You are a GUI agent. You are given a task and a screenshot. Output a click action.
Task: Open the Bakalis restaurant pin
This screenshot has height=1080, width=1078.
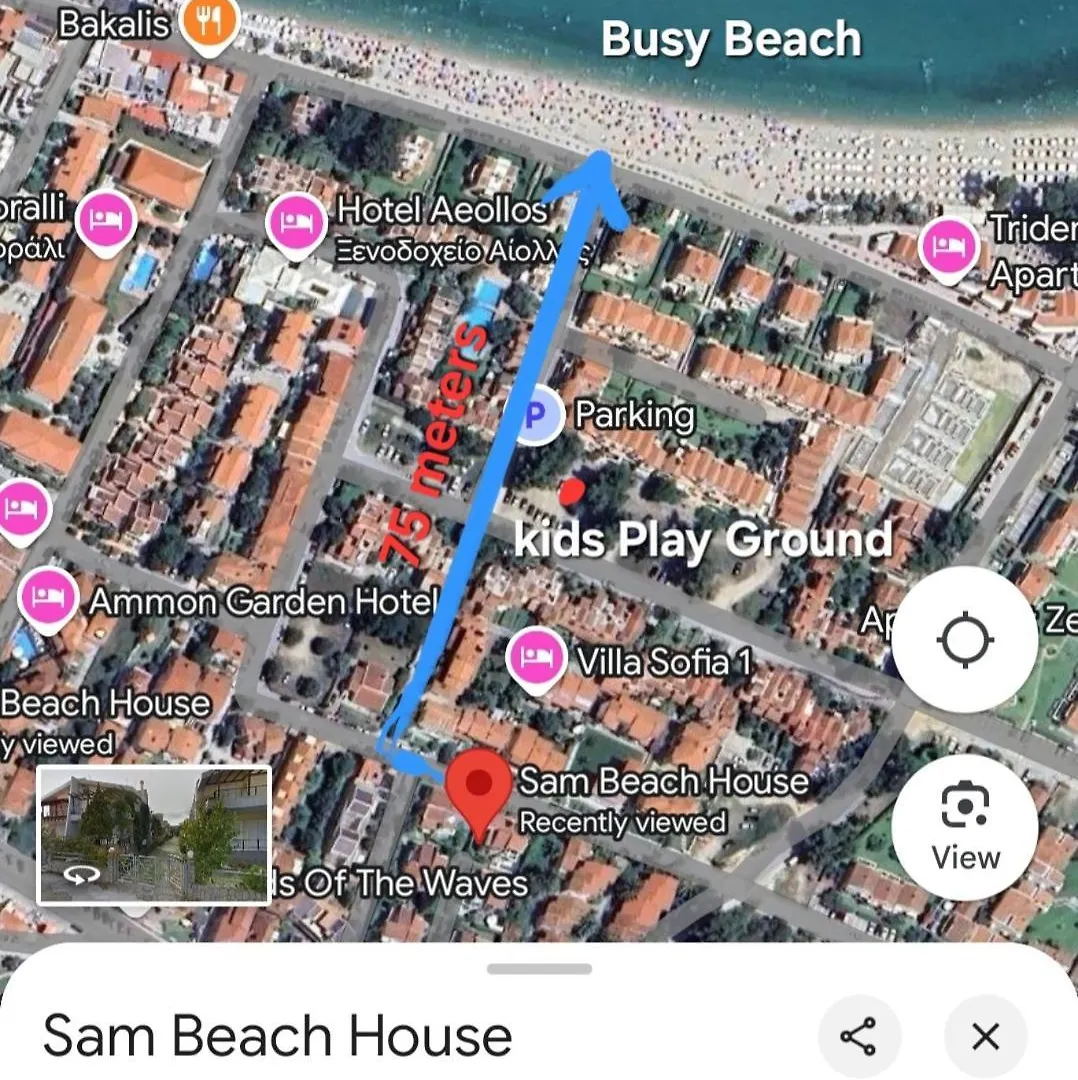tap(208, 20)
